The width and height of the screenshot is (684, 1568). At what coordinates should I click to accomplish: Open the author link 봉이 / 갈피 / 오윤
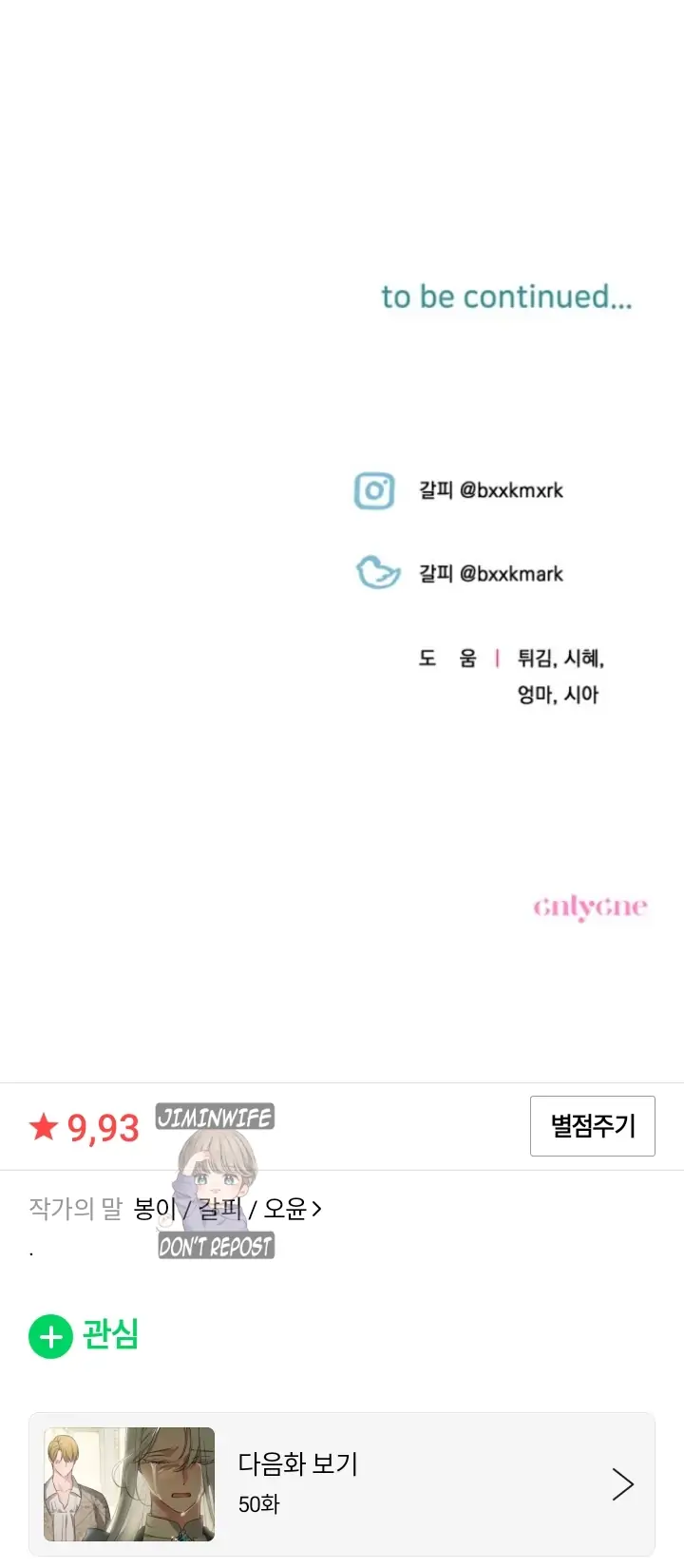pyautogui.click(x=228, y=1209)
